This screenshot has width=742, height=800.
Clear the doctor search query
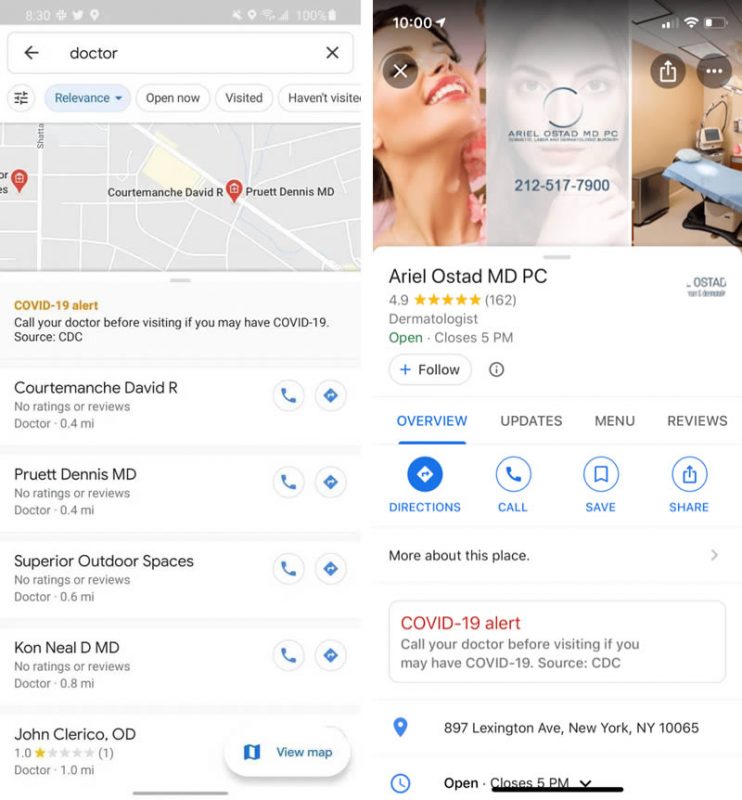tap(332, 53)
